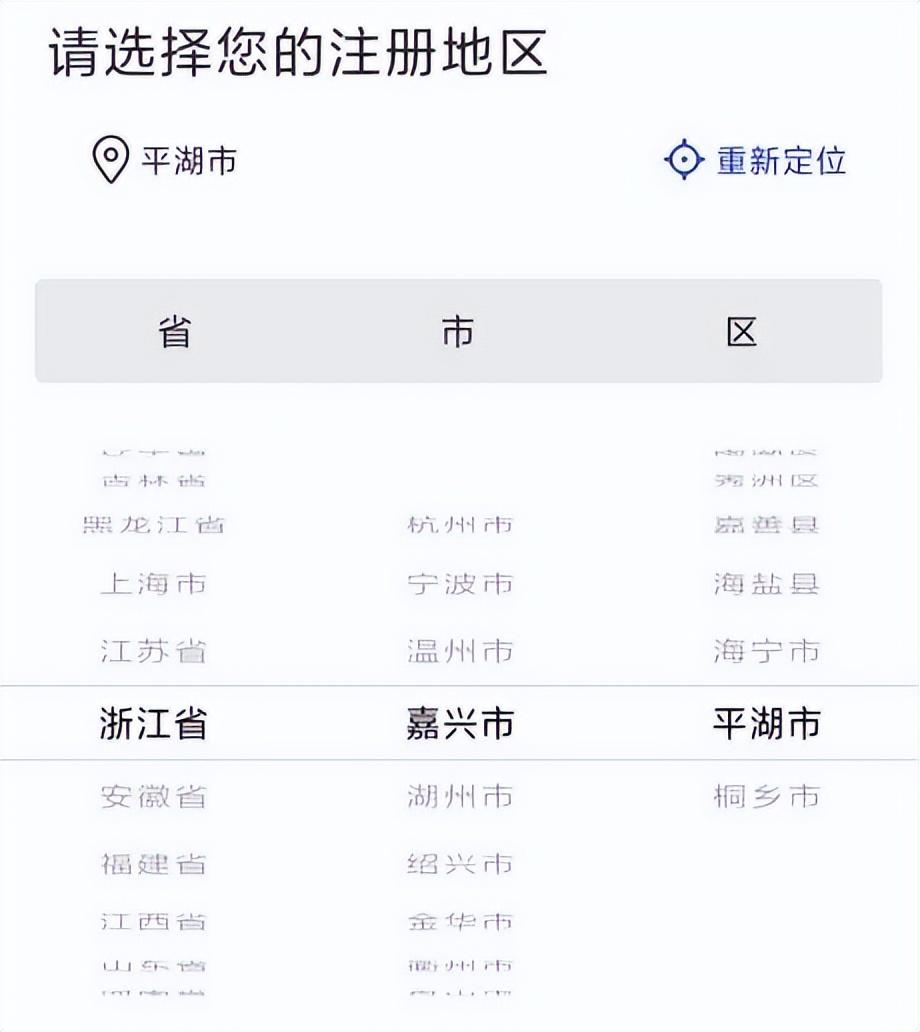This screenshot has width=920, height=1032.
Task: Pick 嘉善县 in district column
Action: point(766,524)
